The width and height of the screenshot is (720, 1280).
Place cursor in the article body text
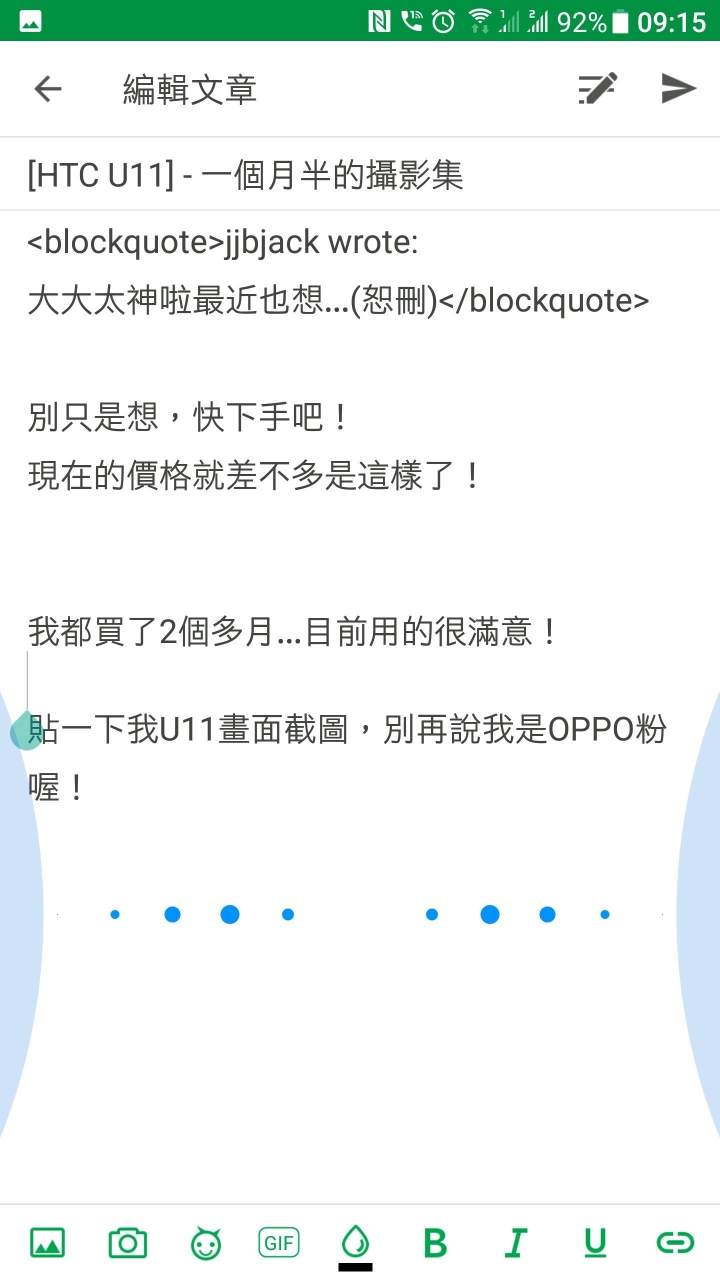360,520
